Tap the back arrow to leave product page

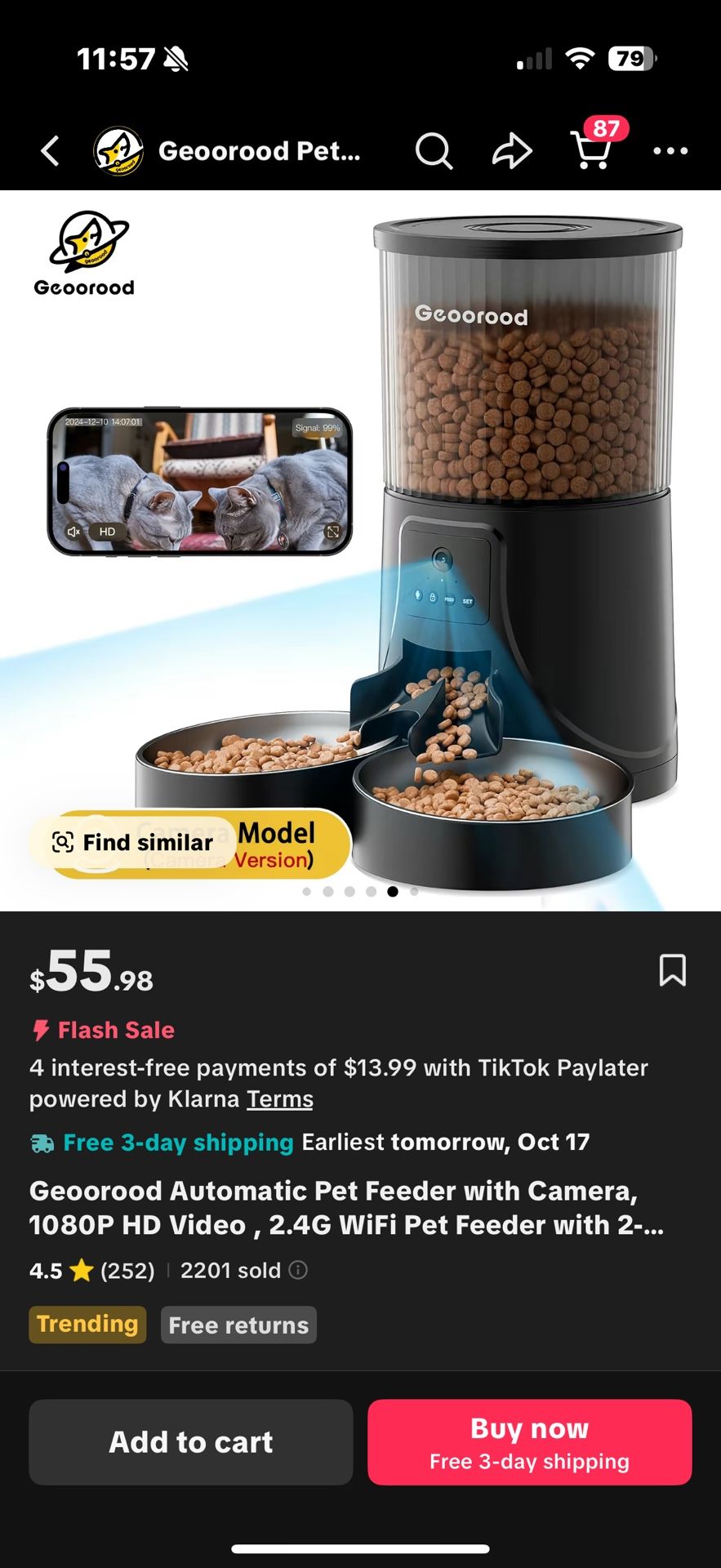pos(49,151)
